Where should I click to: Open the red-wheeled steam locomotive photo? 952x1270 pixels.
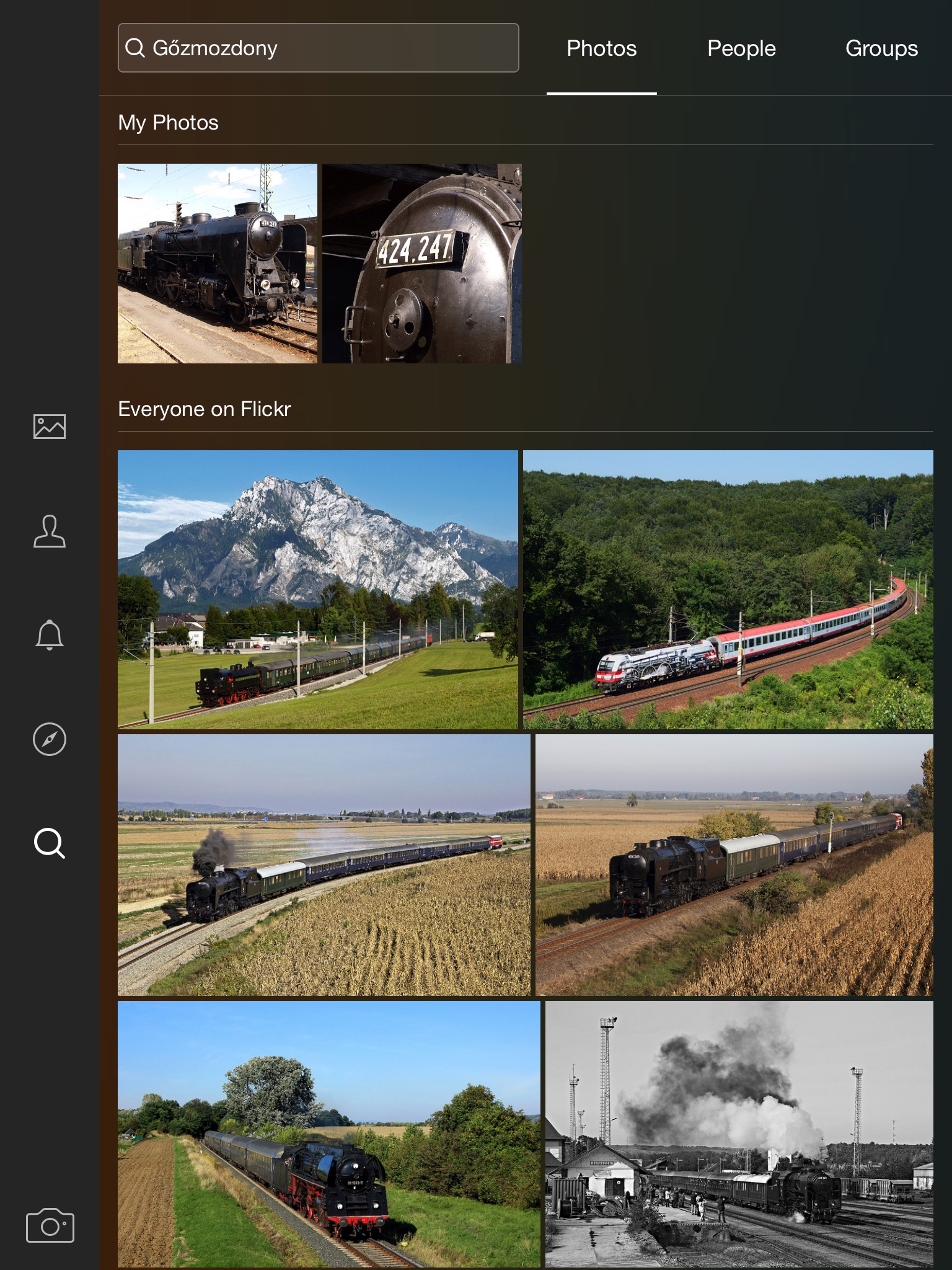click(328, 1134)
